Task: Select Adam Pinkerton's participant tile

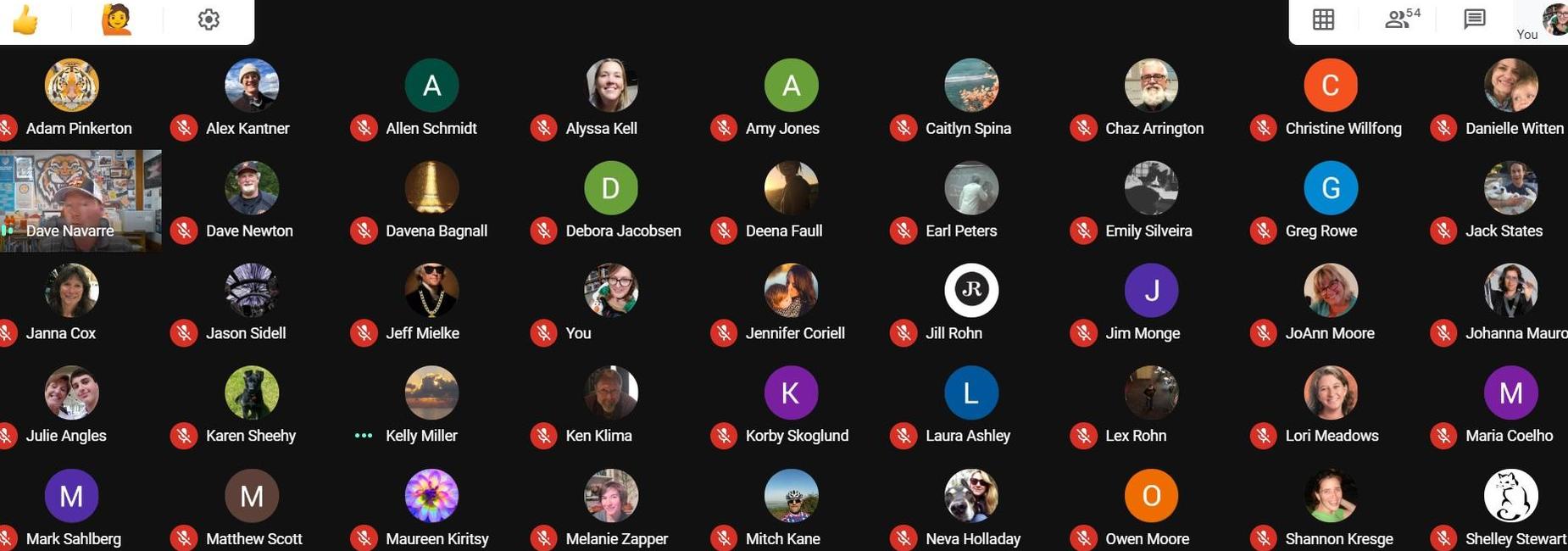Action: [x=72, y=86]
